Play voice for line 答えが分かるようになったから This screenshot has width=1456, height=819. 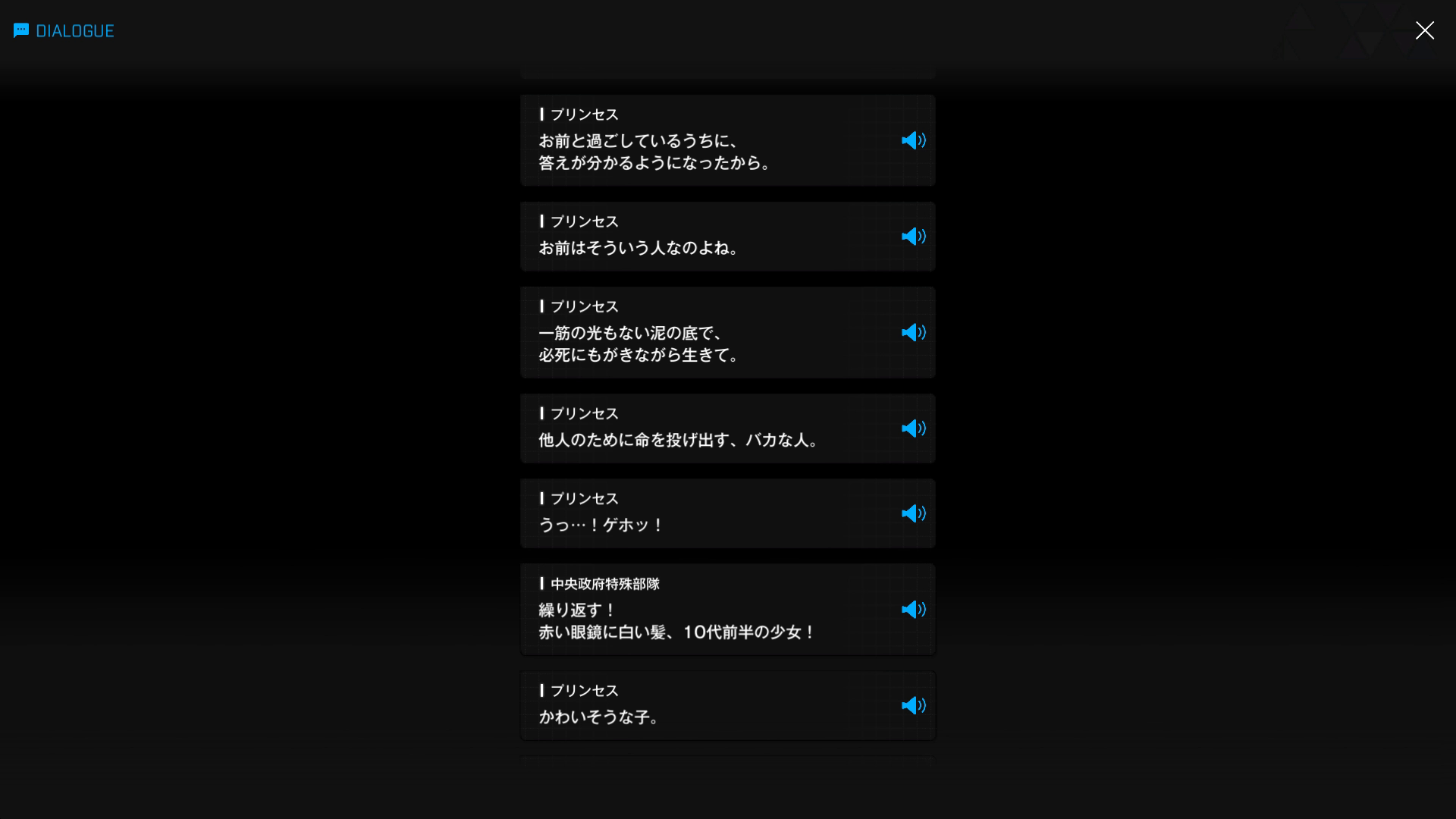pos(913,140)
